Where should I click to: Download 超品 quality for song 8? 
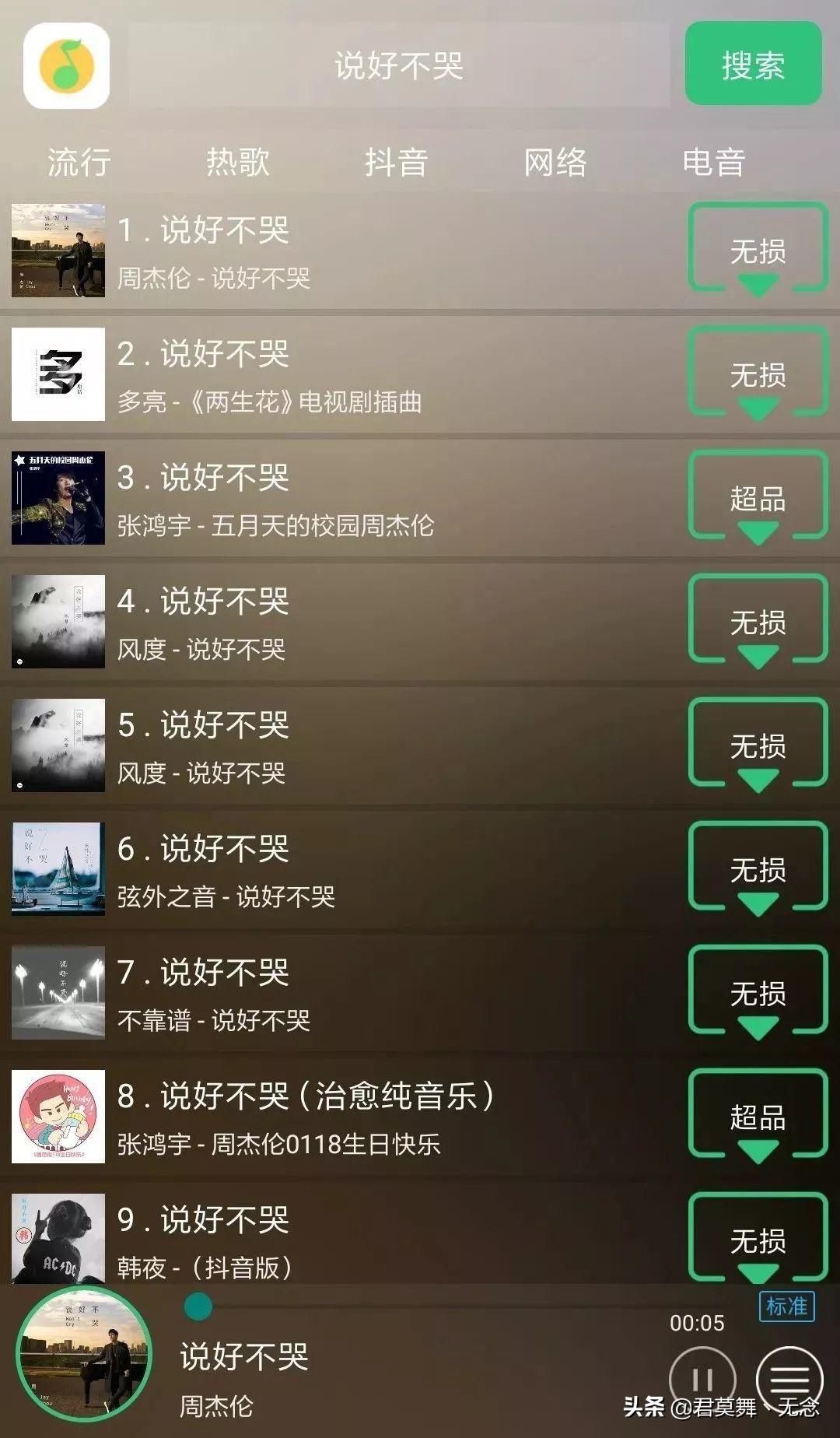758,1117
